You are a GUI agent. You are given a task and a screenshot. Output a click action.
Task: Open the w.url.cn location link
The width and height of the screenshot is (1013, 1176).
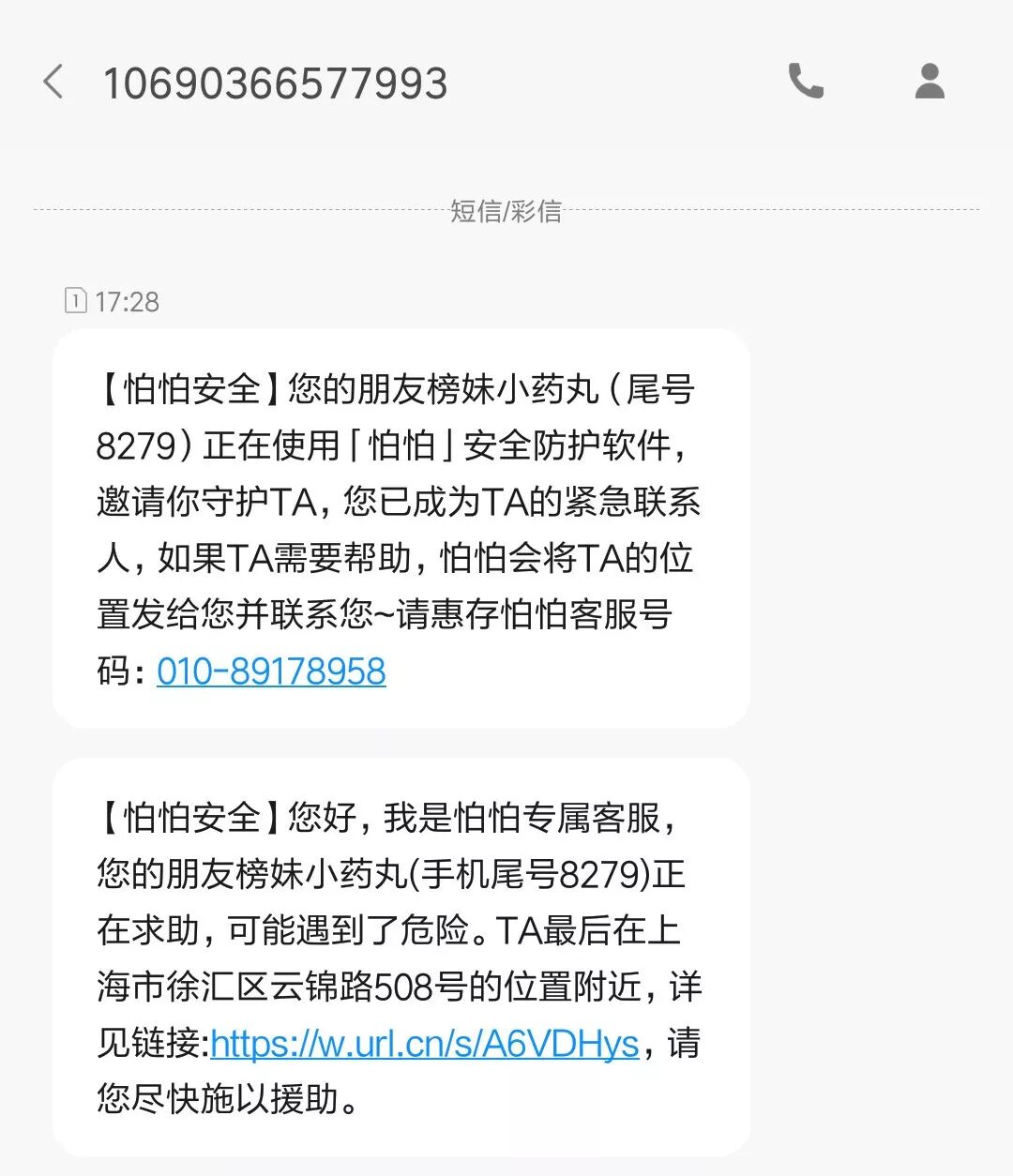[x=424, y=1043]
